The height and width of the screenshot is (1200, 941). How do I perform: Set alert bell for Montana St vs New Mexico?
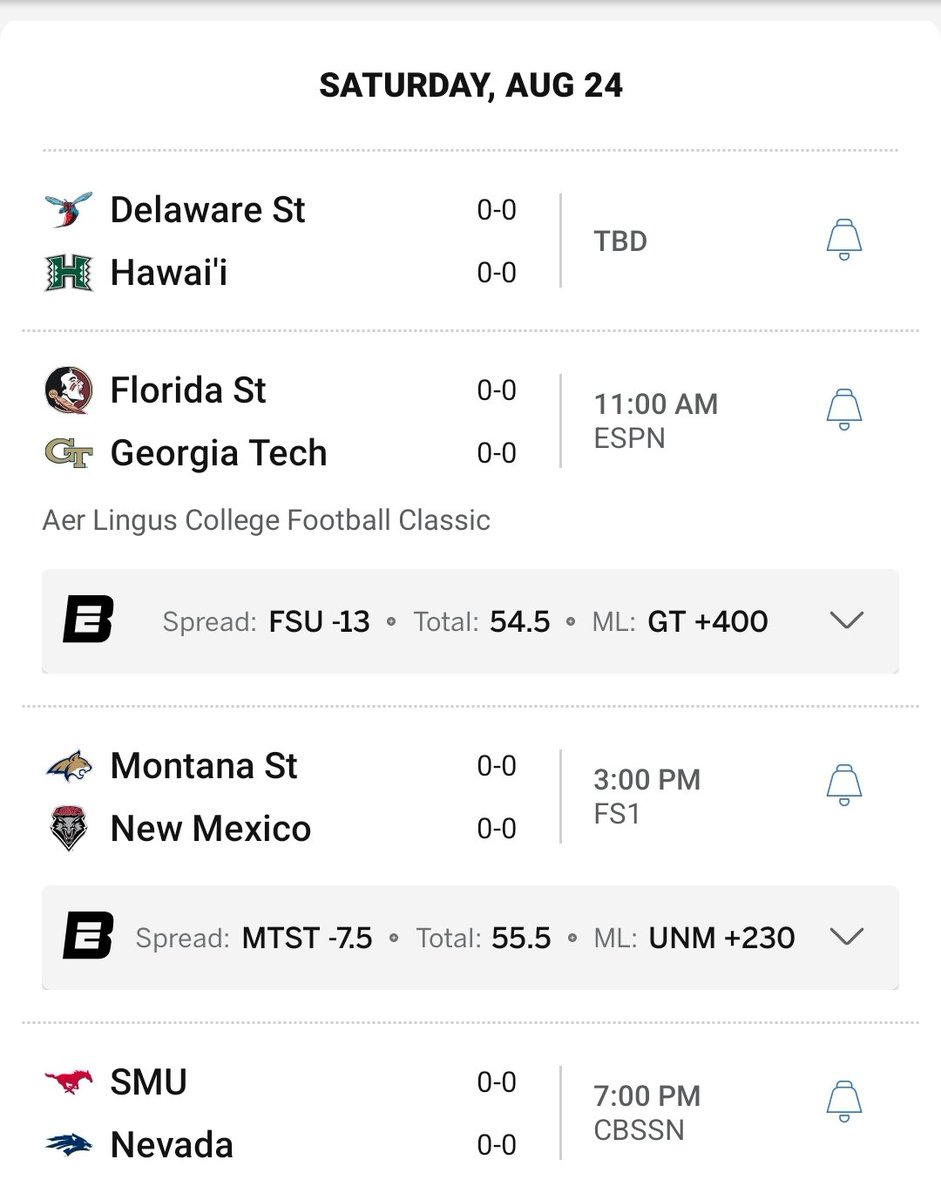click(x=844, y=786)
